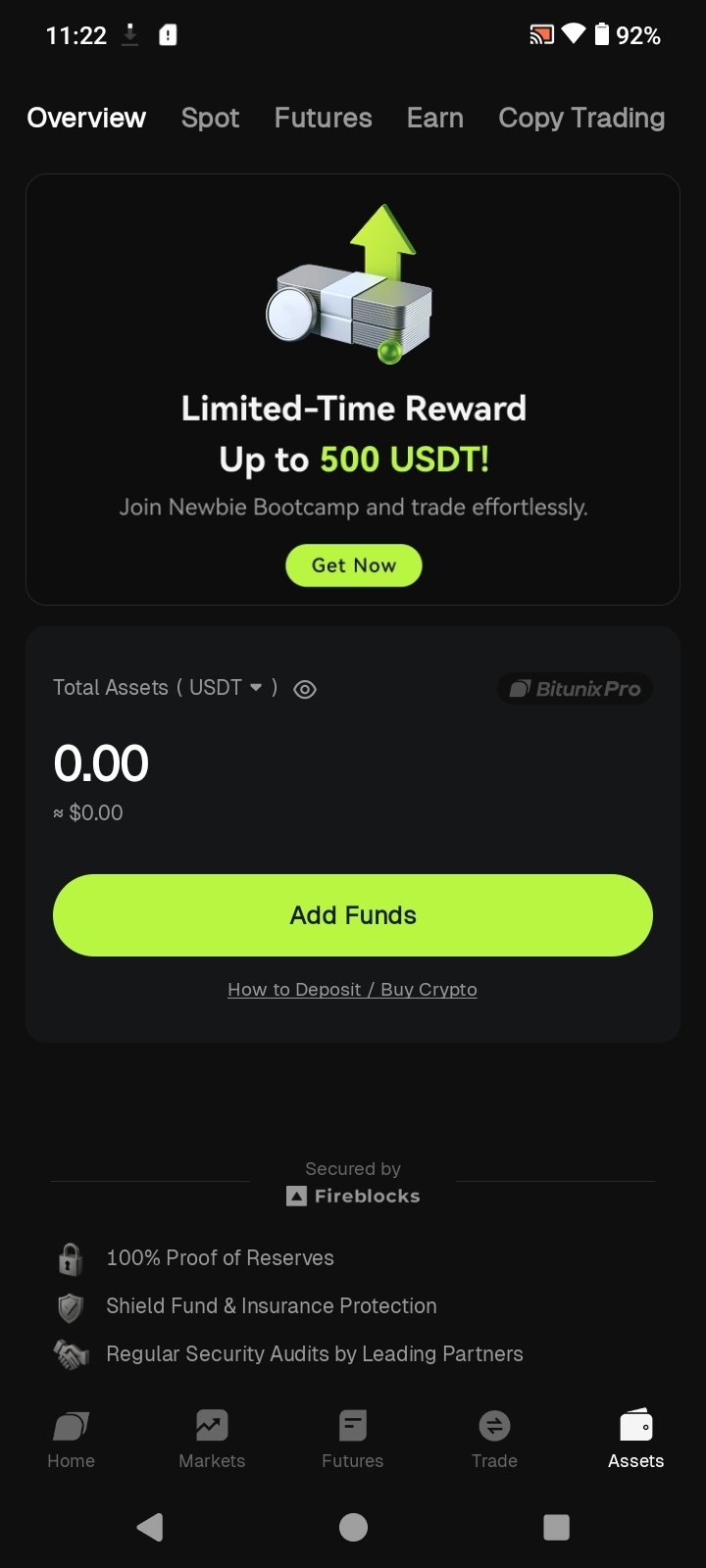Tap the system back button
This screenshot has height=1568, width=706.
pos(150,1527)
